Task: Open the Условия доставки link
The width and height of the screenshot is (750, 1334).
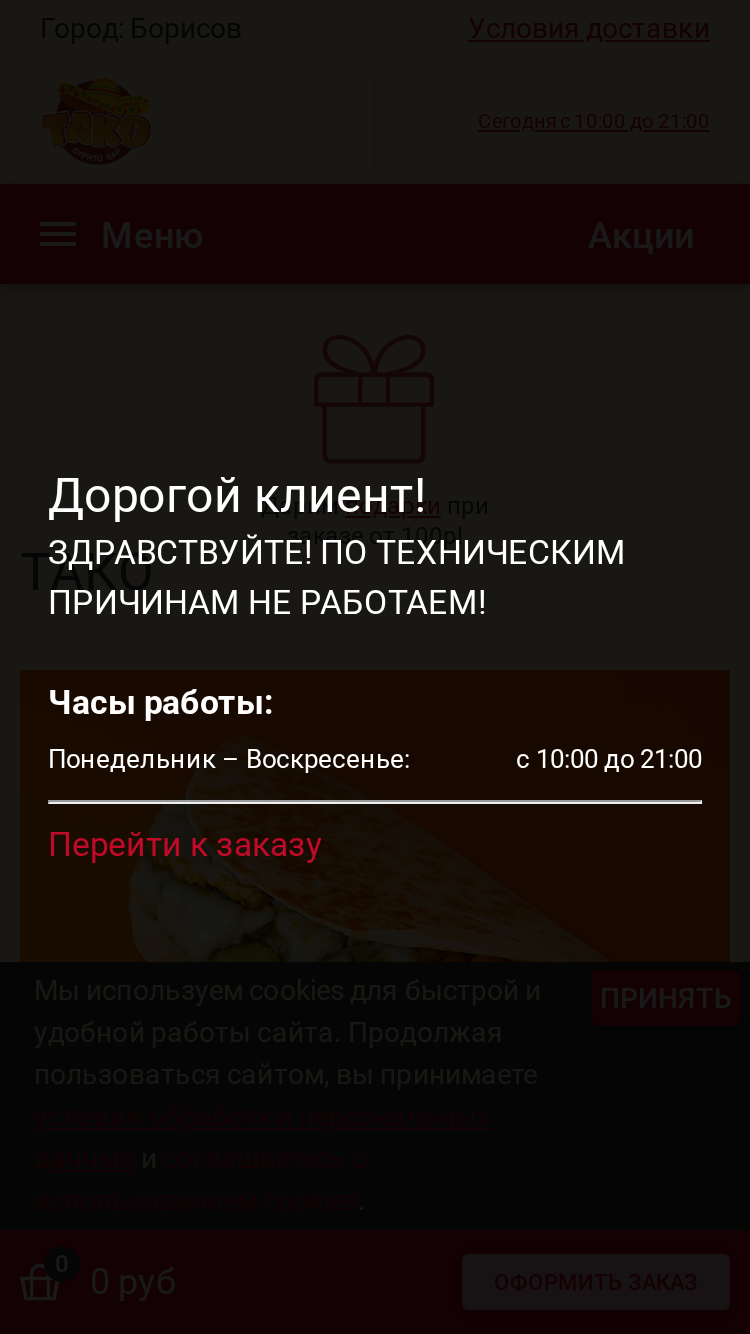Action: pos(589,29)
